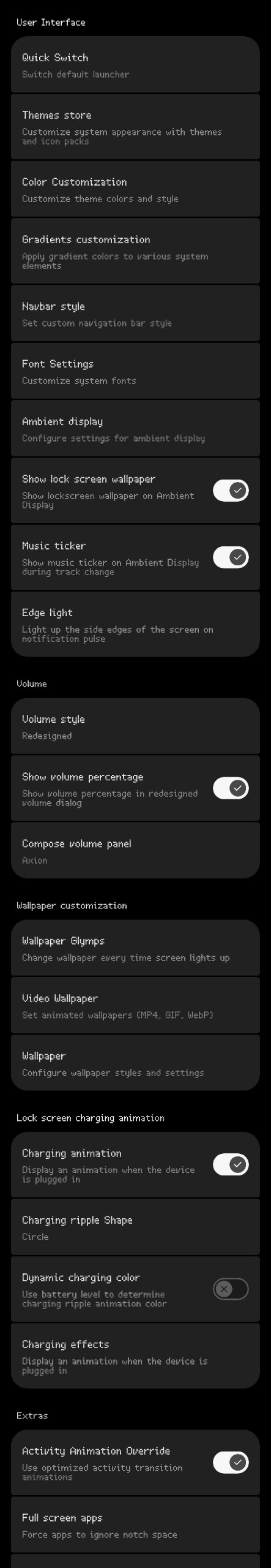Open Font Settings

[x=135, y=371]
